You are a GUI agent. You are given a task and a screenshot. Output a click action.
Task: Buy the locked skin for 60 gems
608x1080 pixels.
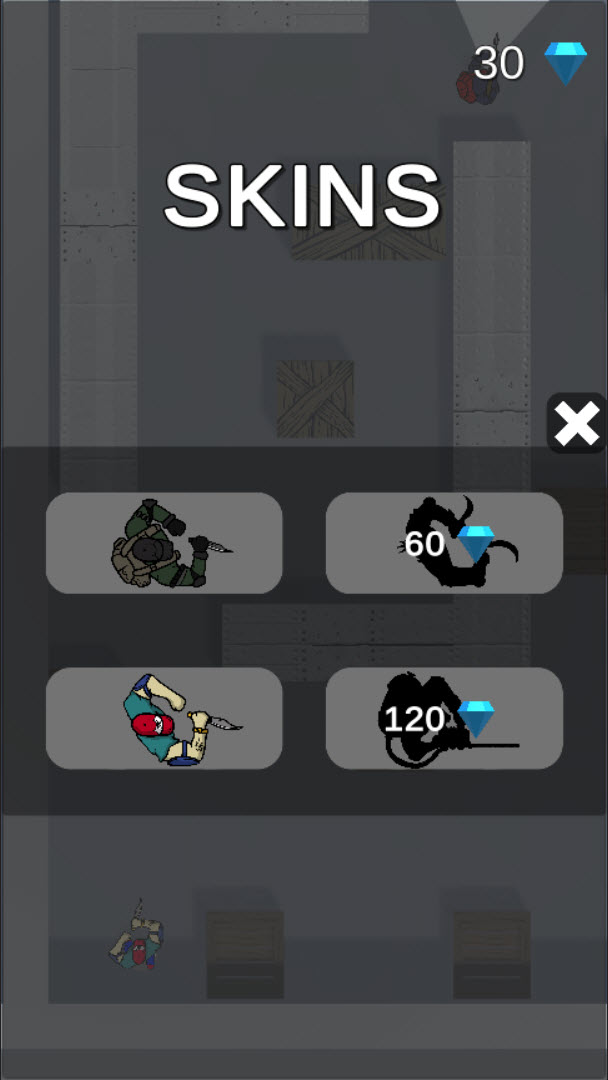click(444, 543)
